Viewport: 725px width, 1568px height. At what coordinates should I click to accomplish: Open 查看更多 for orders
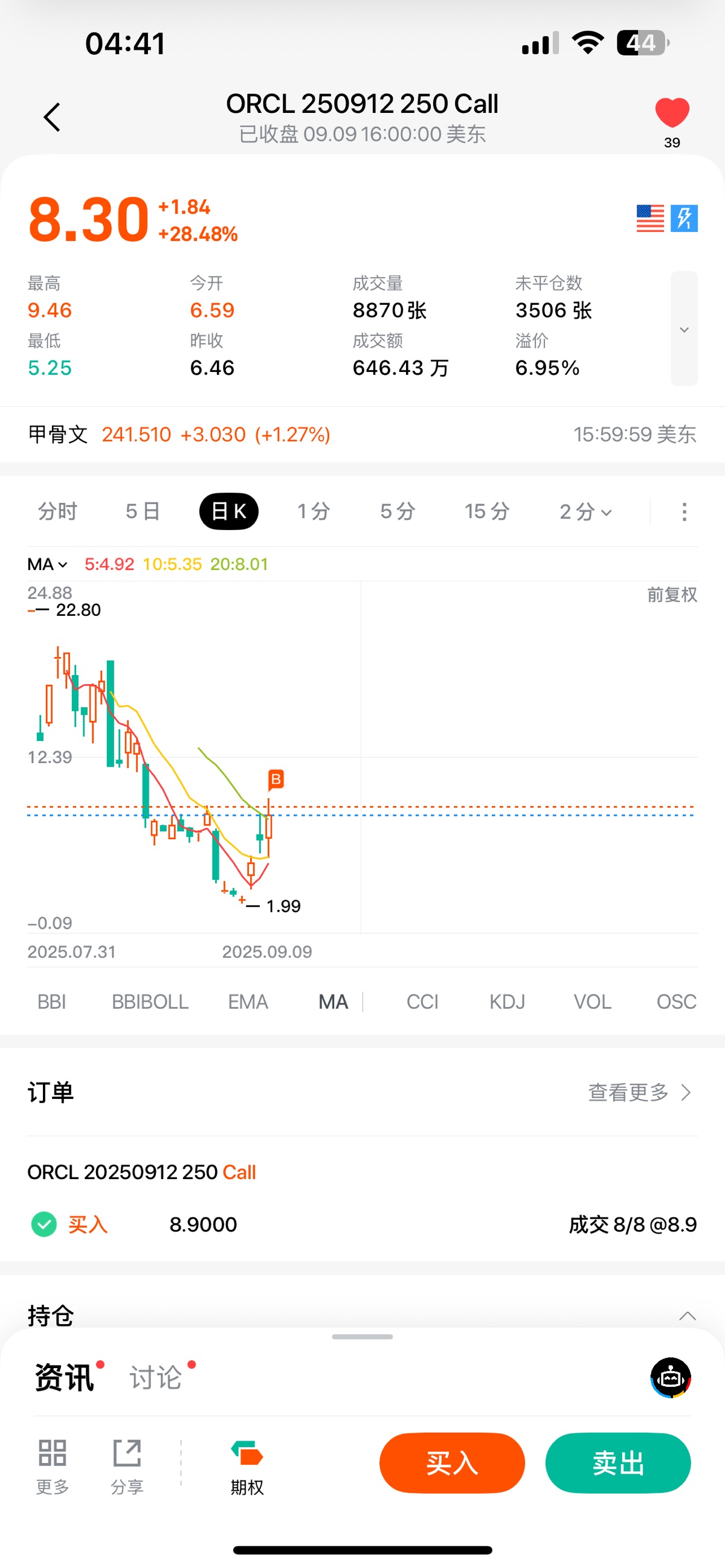click(x=640, y=1093)
